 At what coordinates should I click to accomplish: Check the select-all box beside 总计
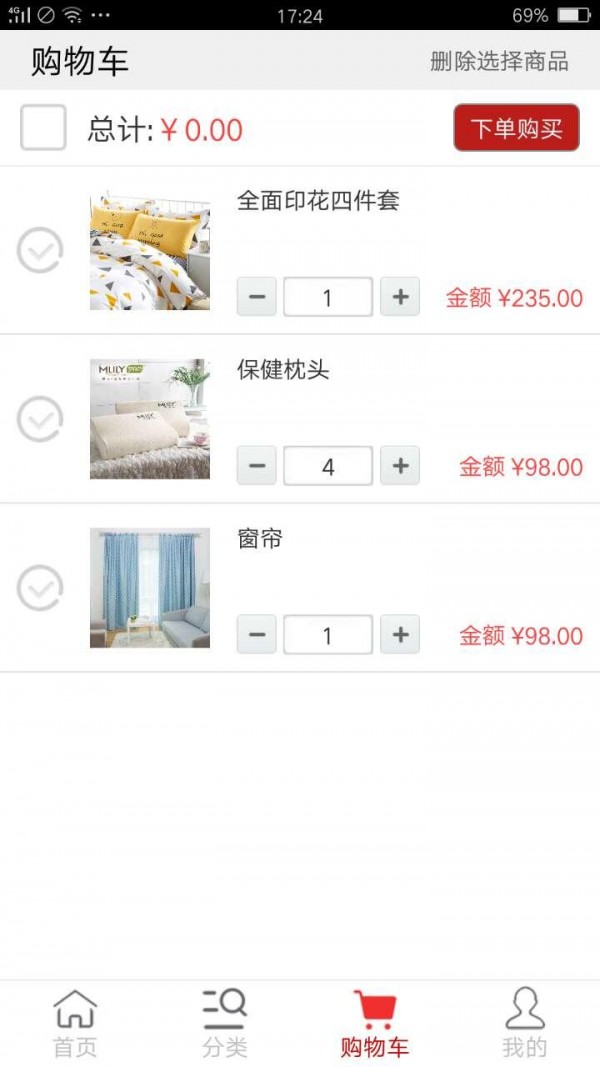click(43, 128)
